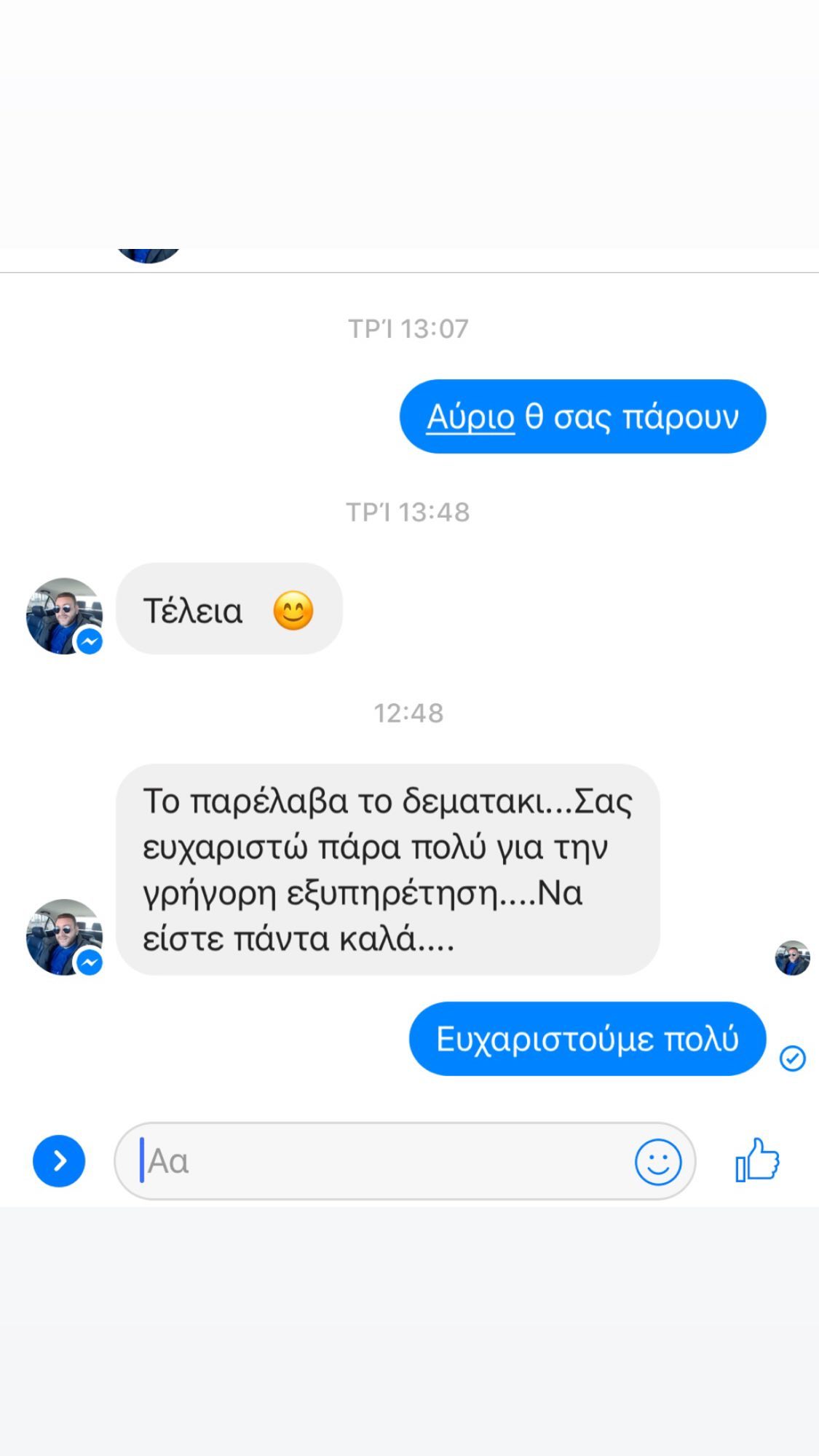Tap the underlined Αύριο link
The width and height of the screenshot is (819, 1456).
click(x=470, y=417)
